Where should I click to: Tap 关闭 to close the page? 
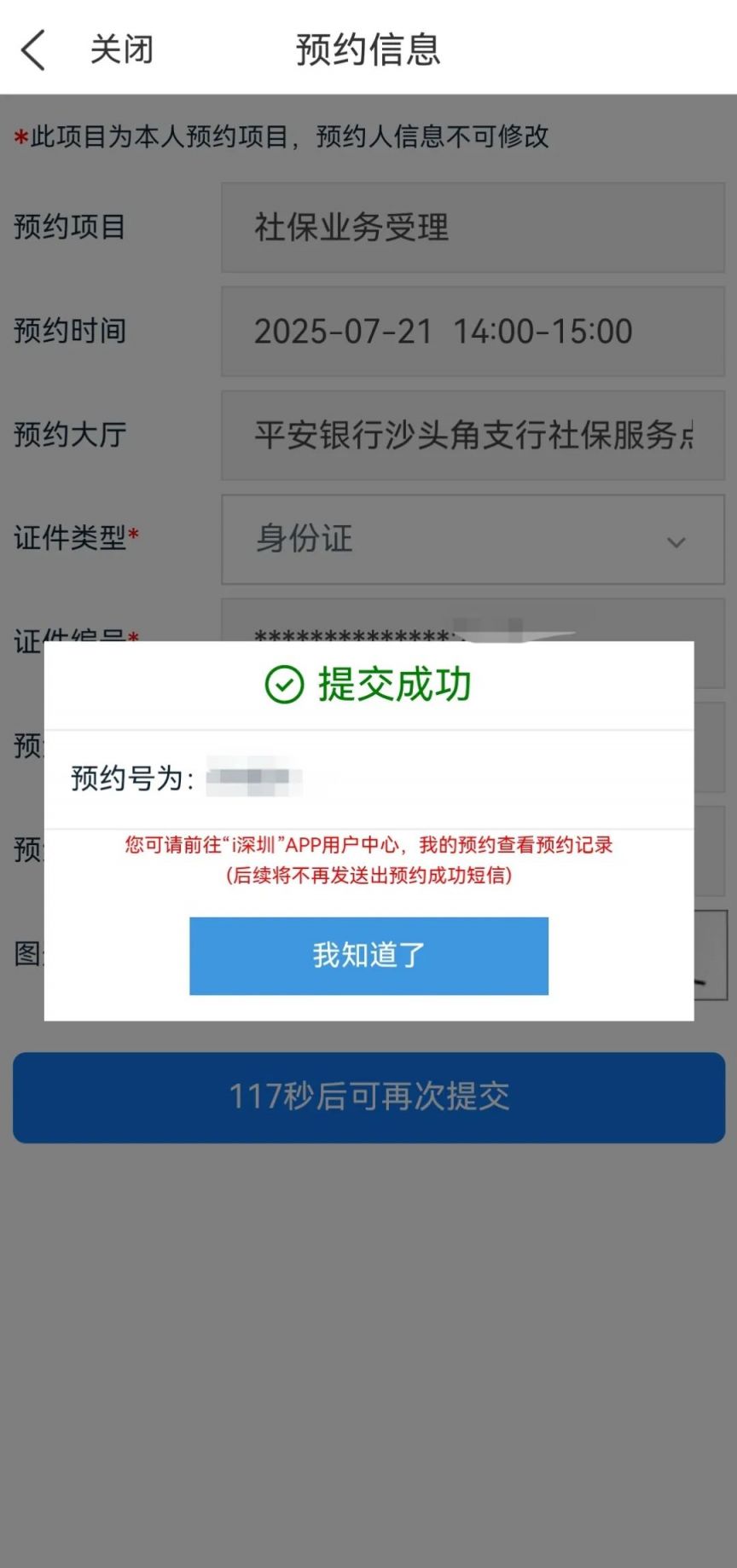click(x=122, y=49)
